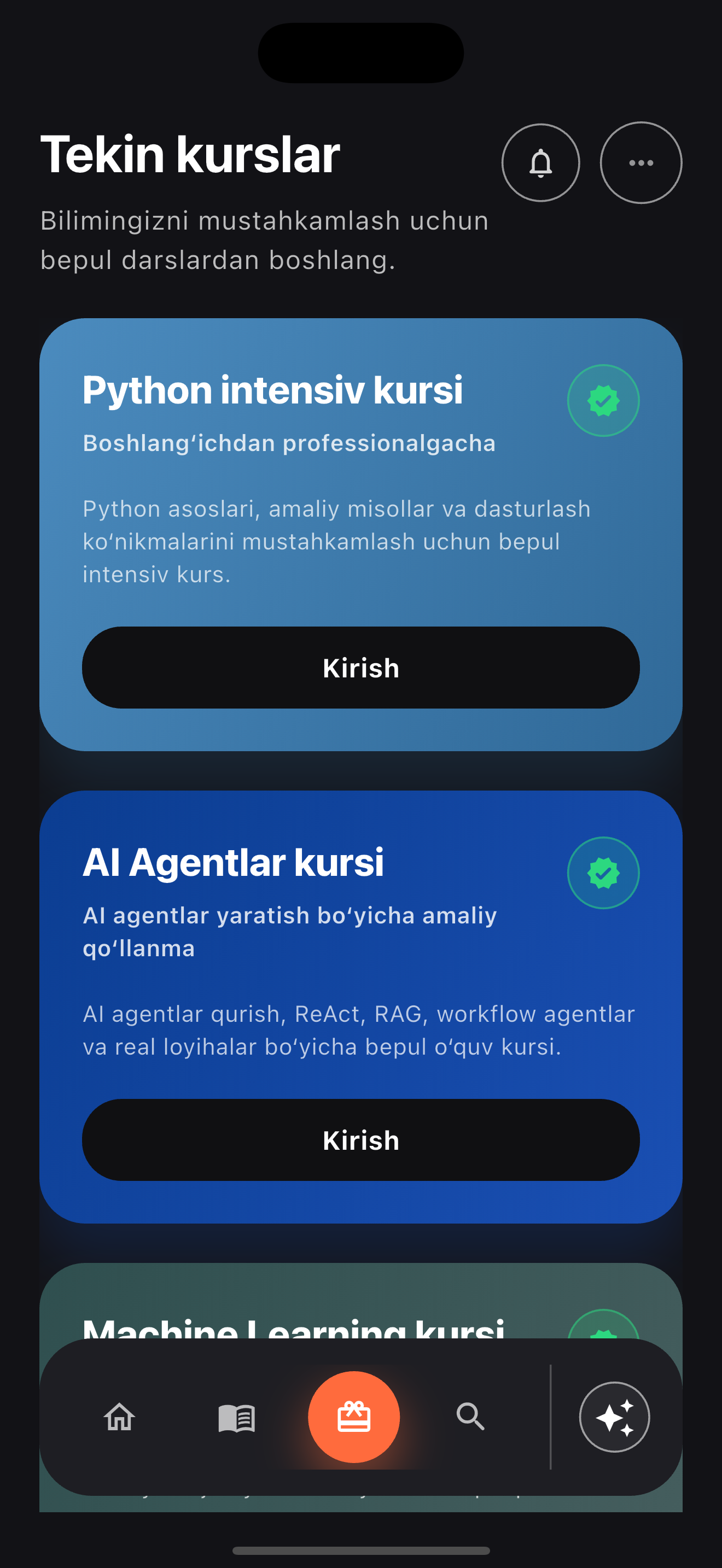
Task: Tap Kirish on Python intensiv kursi
Action: tap(360, 667)
